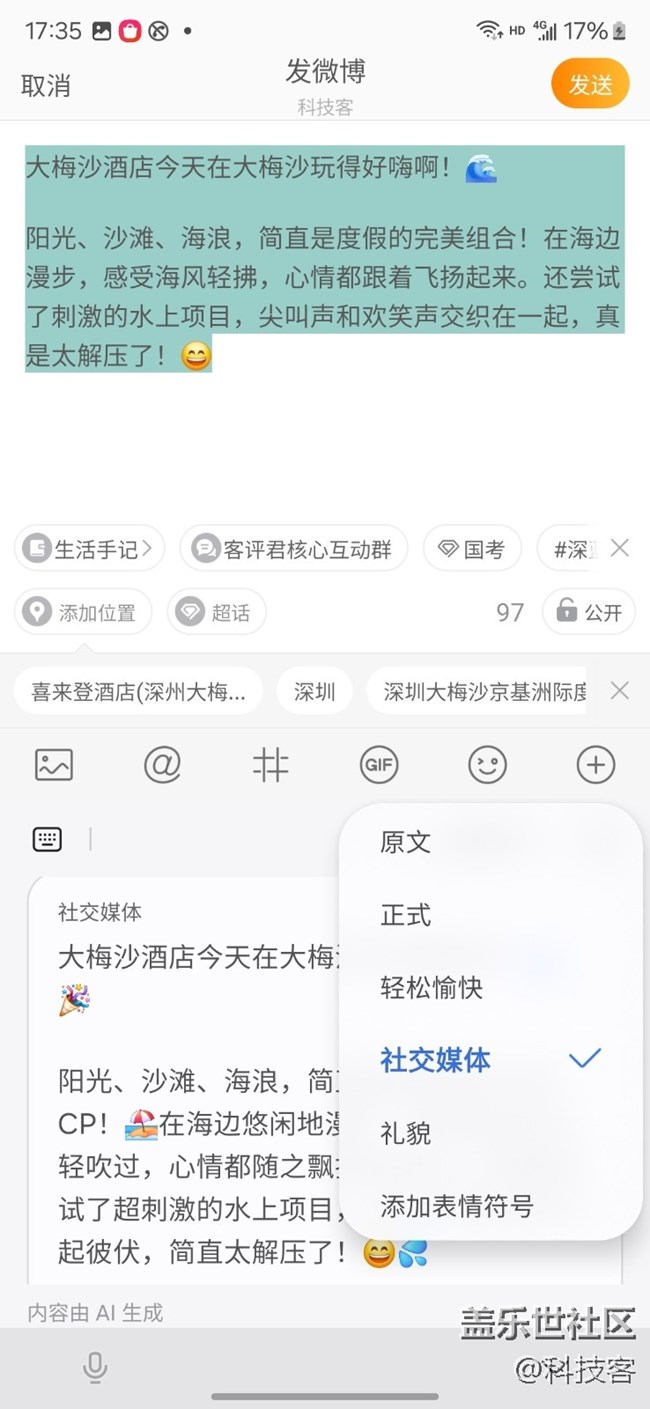Switch style to 轻松愉快
The width and height of the screenshot is (650, 1409).
[431, 988]
